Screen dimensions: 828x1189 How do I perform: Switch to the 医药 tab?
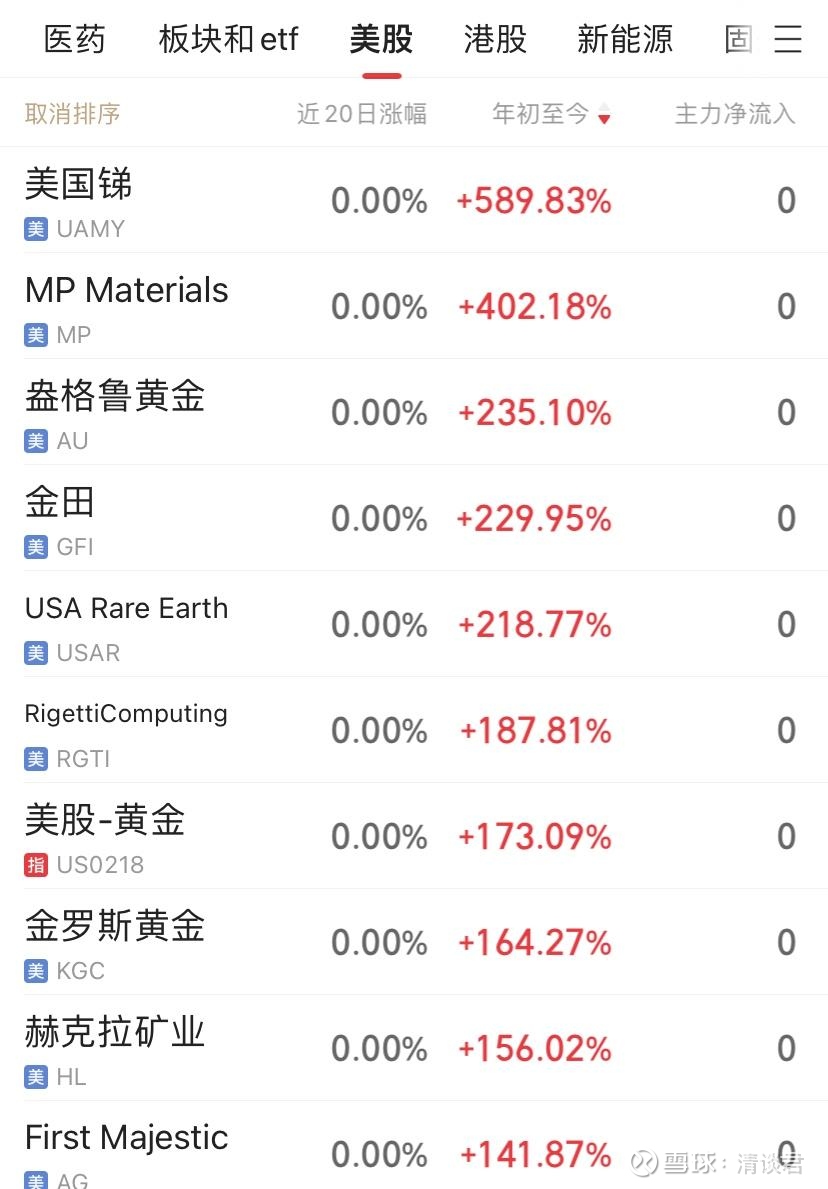click(75, 40)
